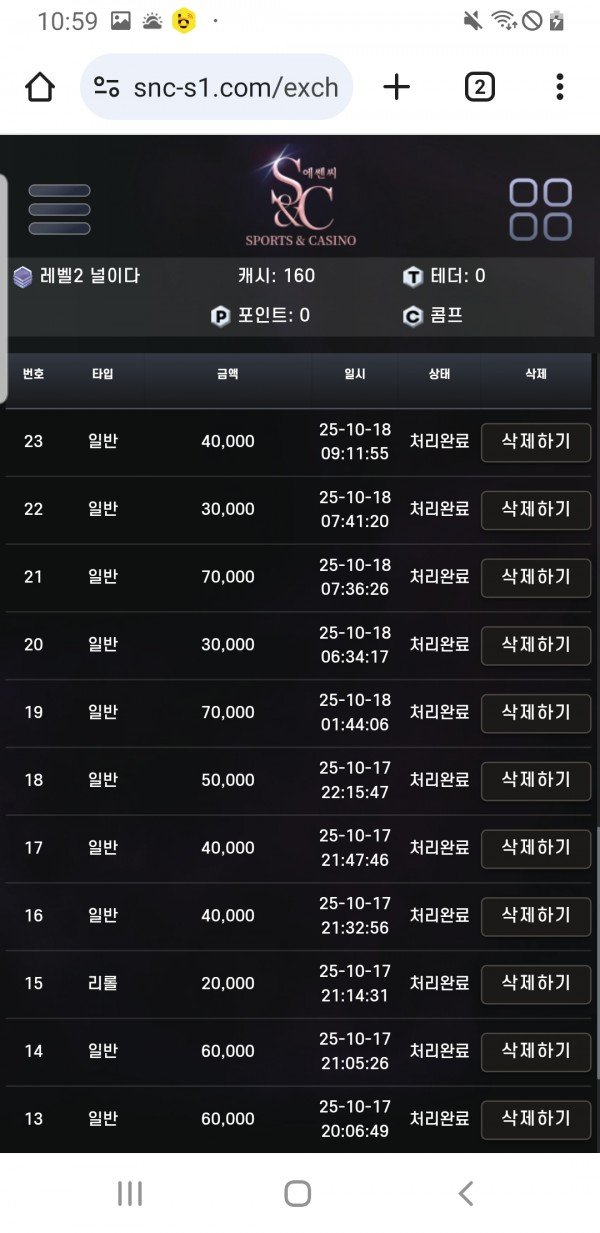Open the hamburger drawer menu
Image resolution: width=600 pixels, height=1233 pixels.
coord(59,209)
